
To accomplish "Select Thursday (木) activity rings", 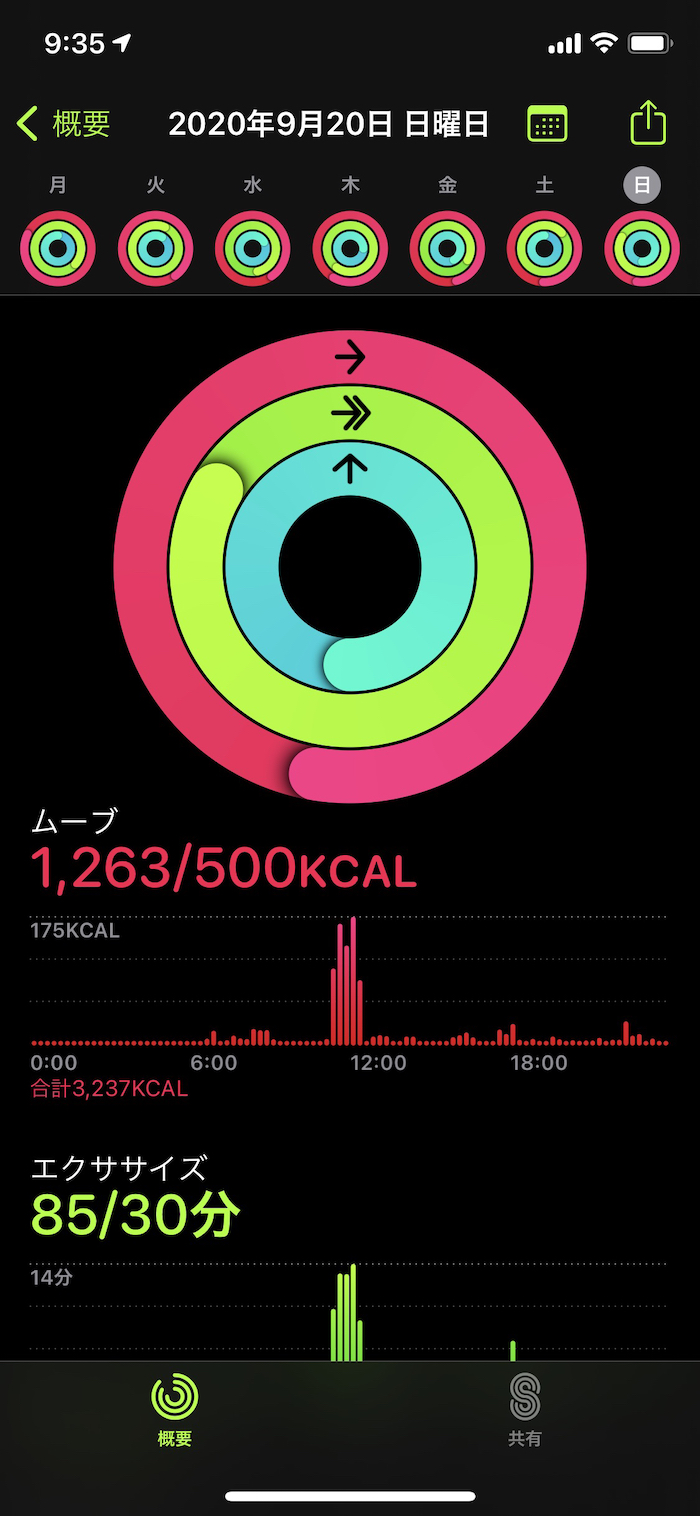I will pos(350,248).
